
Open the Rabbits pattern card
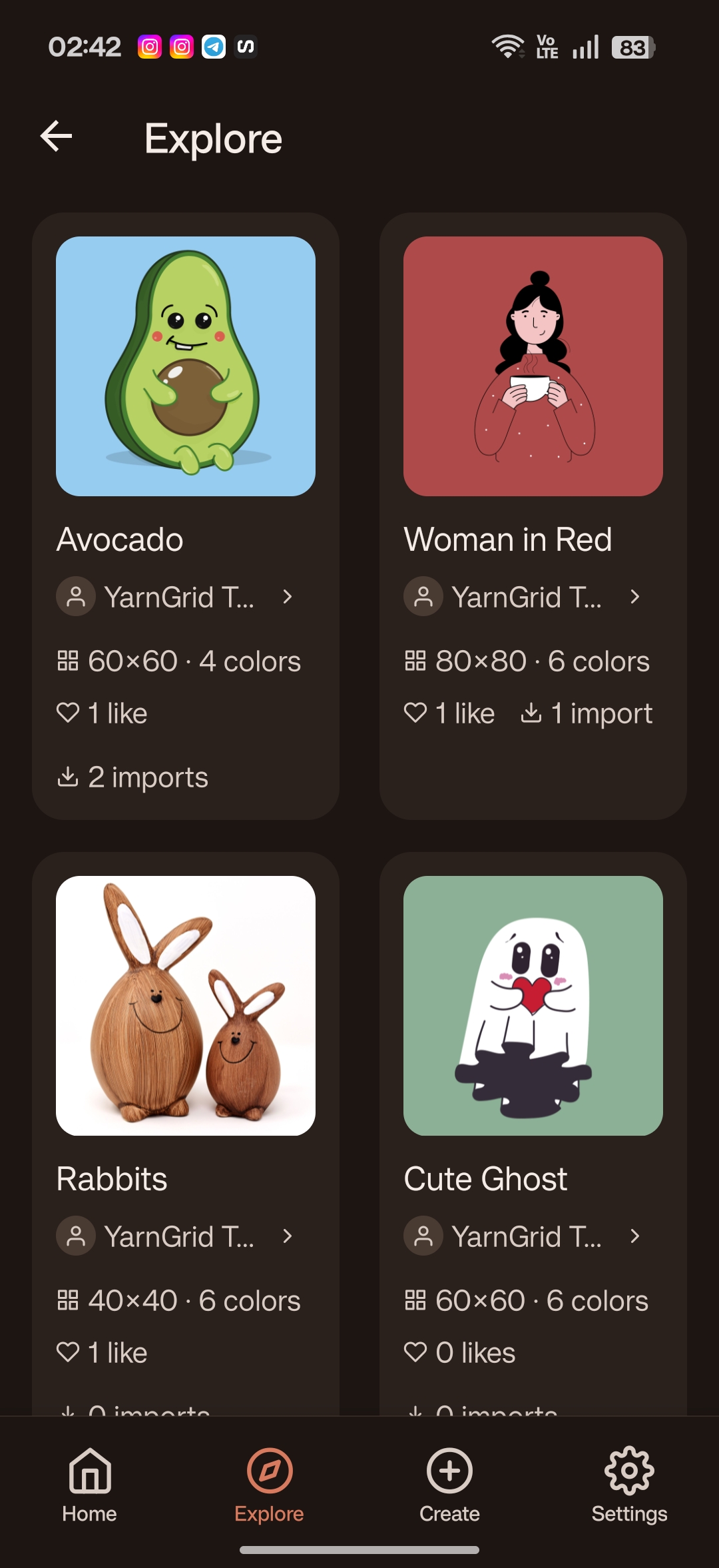coord(186,1134)
